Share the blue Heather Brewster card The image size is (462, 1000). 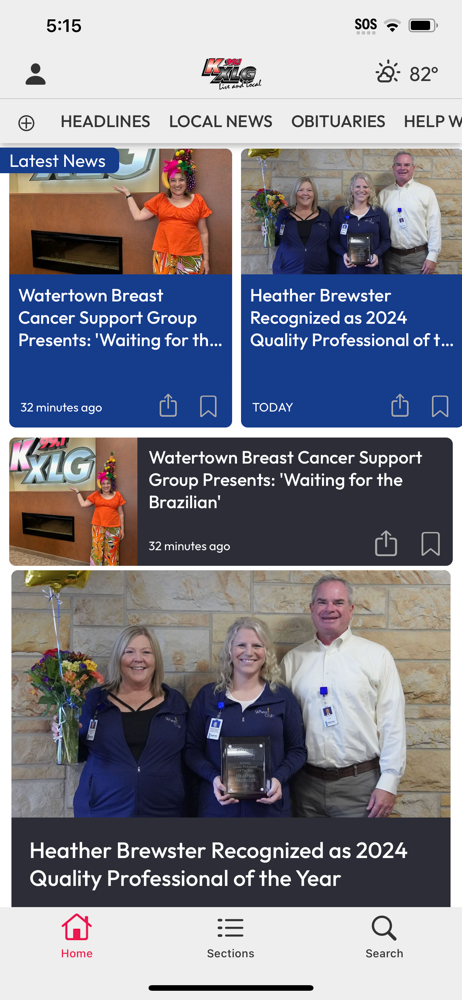coord(399,406)
